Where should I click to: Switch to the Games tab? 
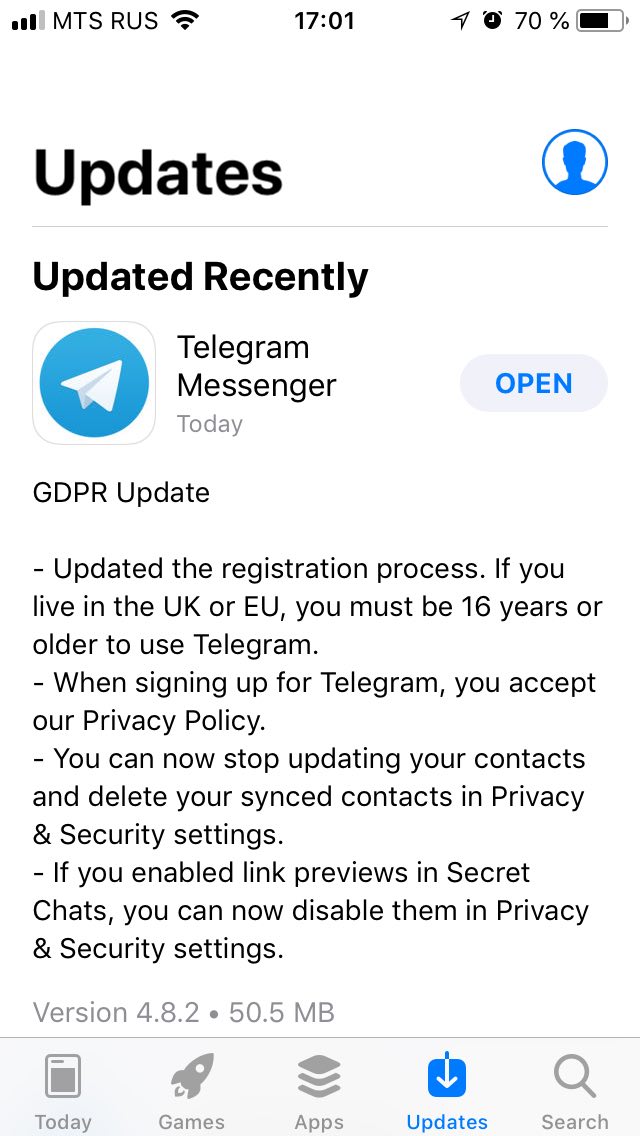[x=191, y=1091]
